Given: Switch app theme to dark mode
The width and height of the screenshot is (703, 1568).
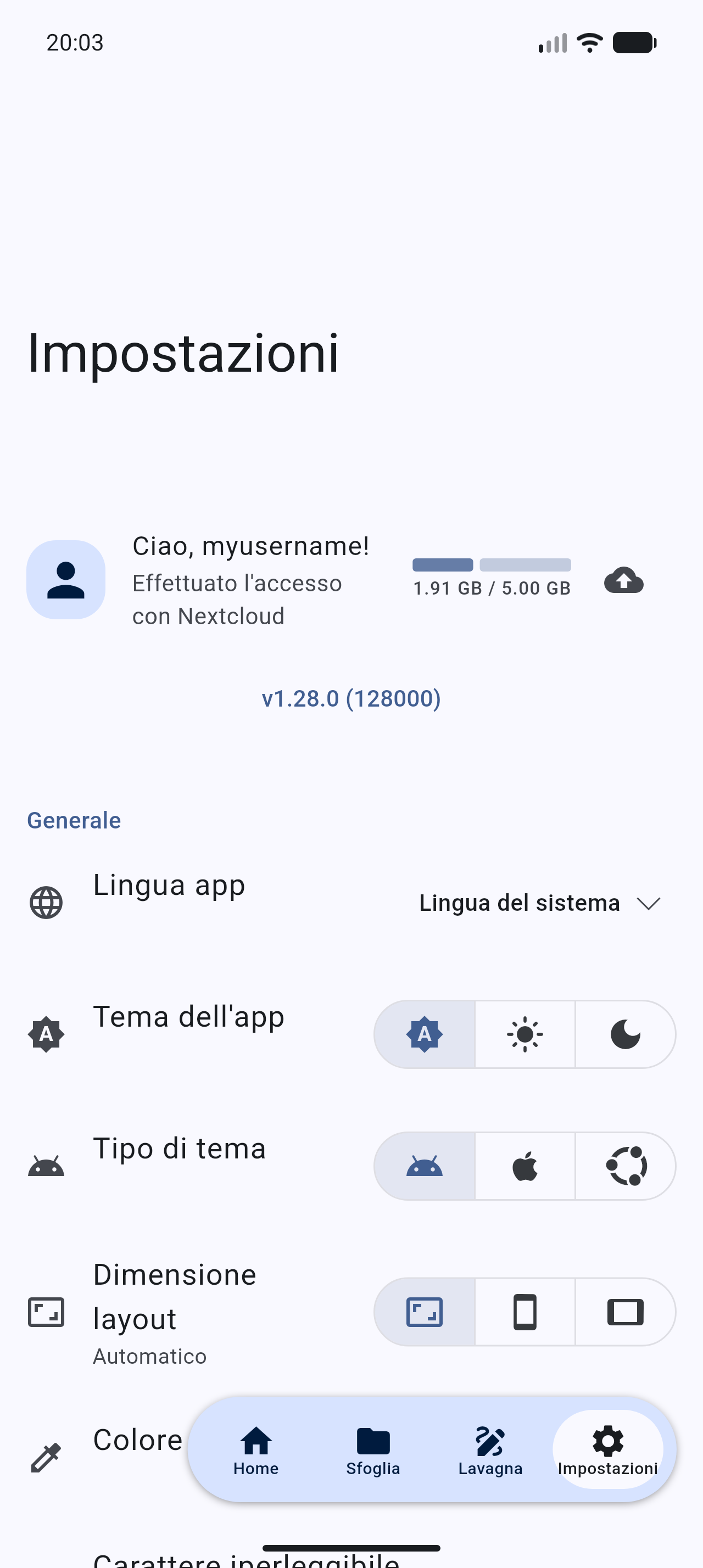Looking at the screenshot, I should [x=625, y=1034].
